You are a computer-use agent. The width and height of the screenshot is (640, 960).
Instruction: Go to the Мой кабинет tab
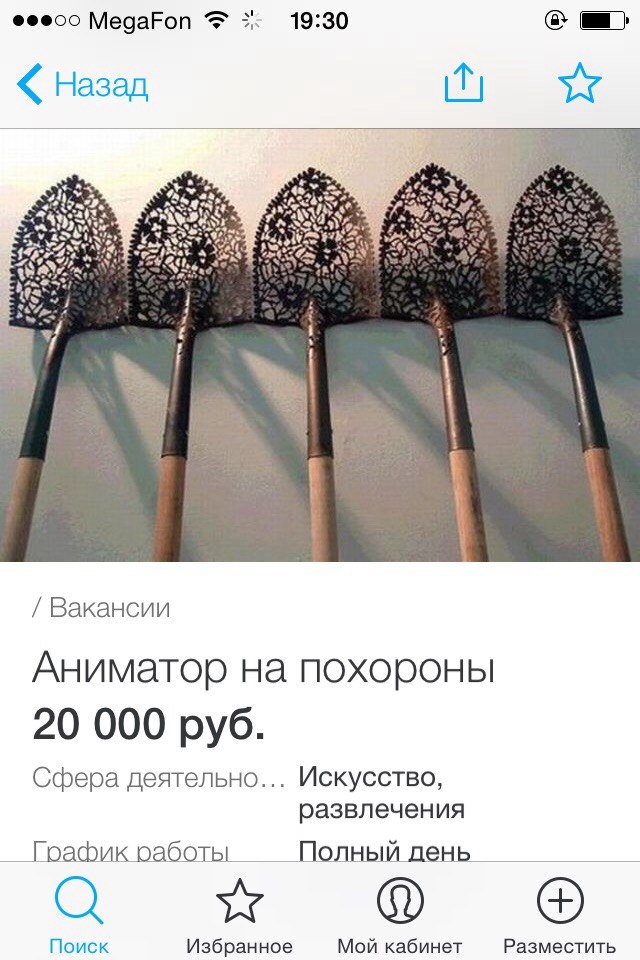(x=399, y=913)
